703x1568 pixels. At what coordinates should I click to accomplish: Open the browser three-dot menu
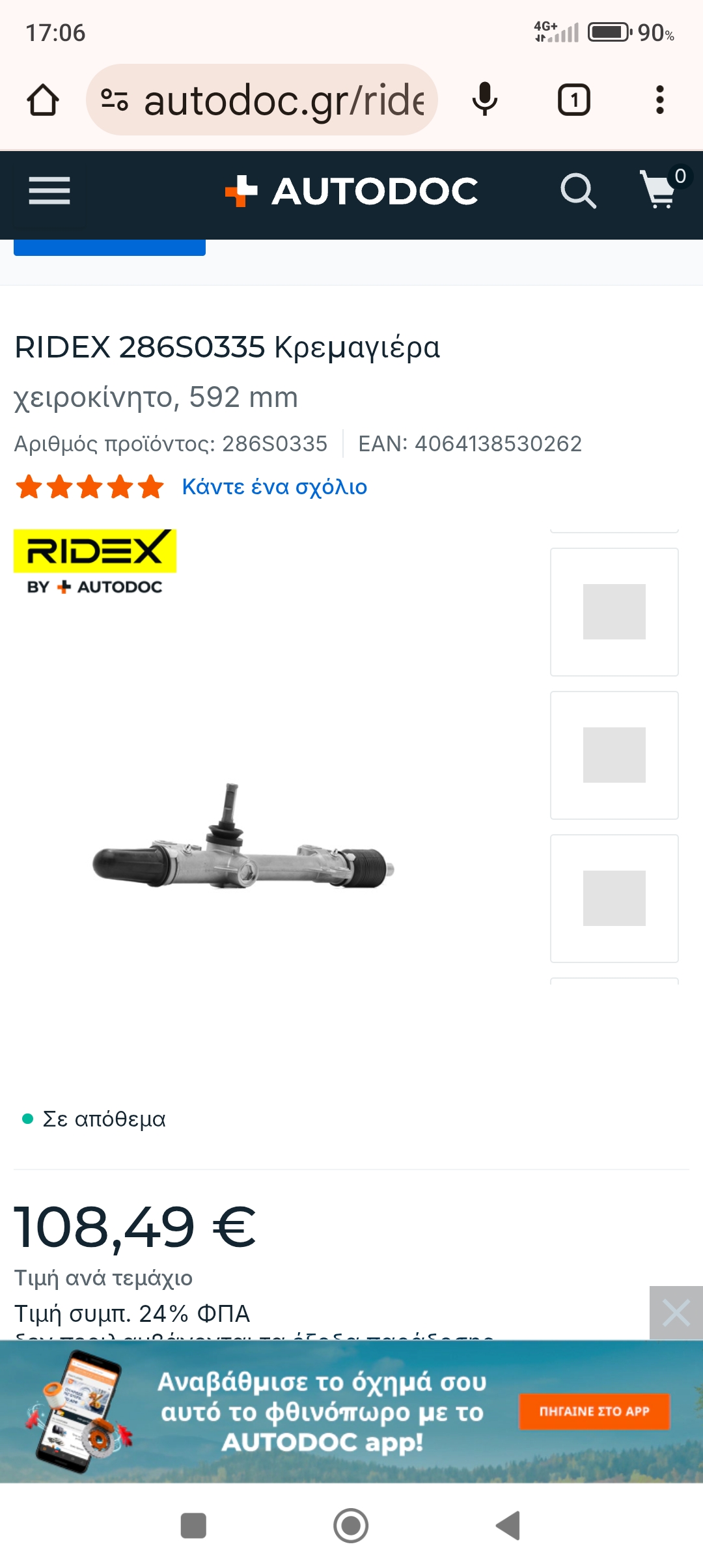659,100
